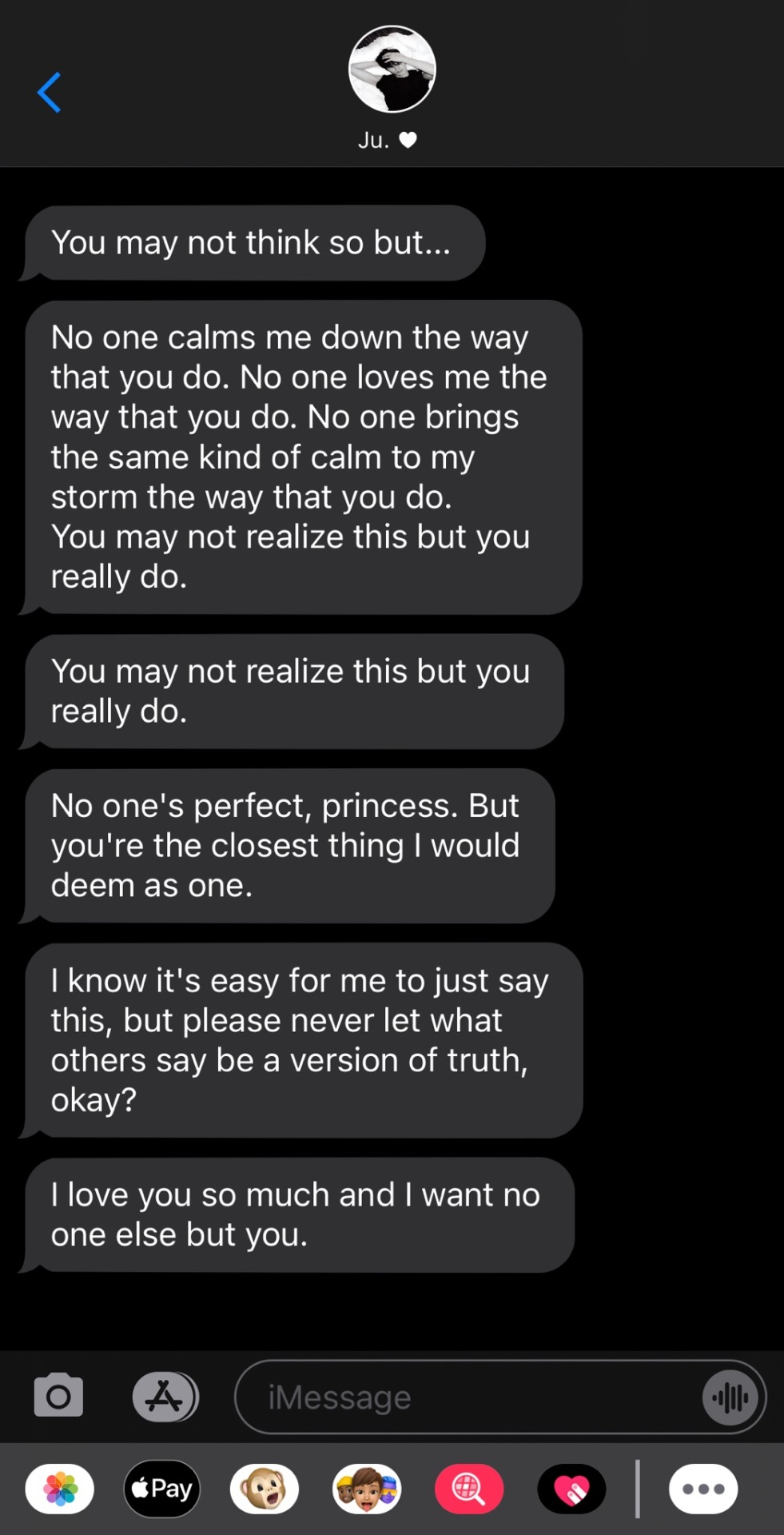Open the camera to take a photo
Screen dimensions: 784x1535
coord(58,1397)
